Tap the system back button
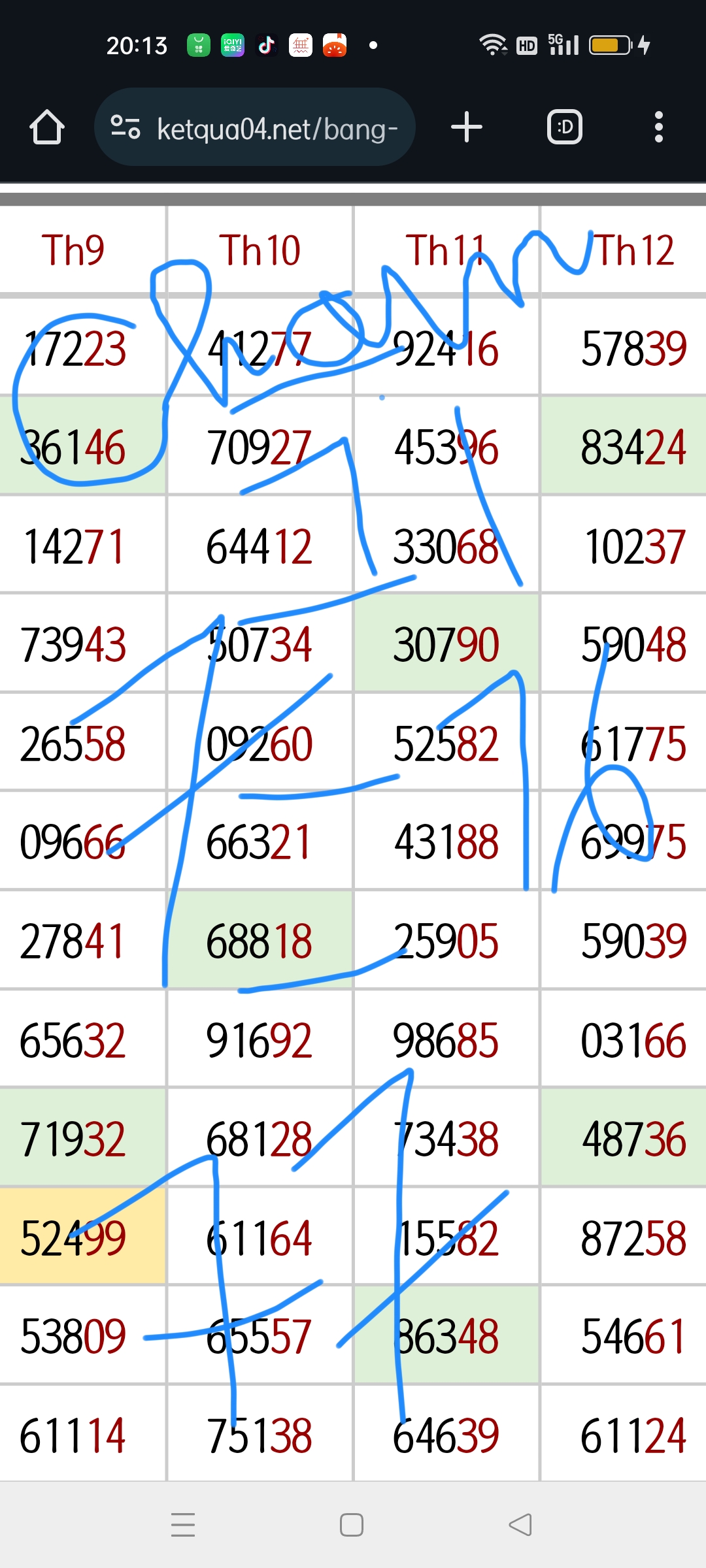The image size is (706, 1568). point(520,1525)
